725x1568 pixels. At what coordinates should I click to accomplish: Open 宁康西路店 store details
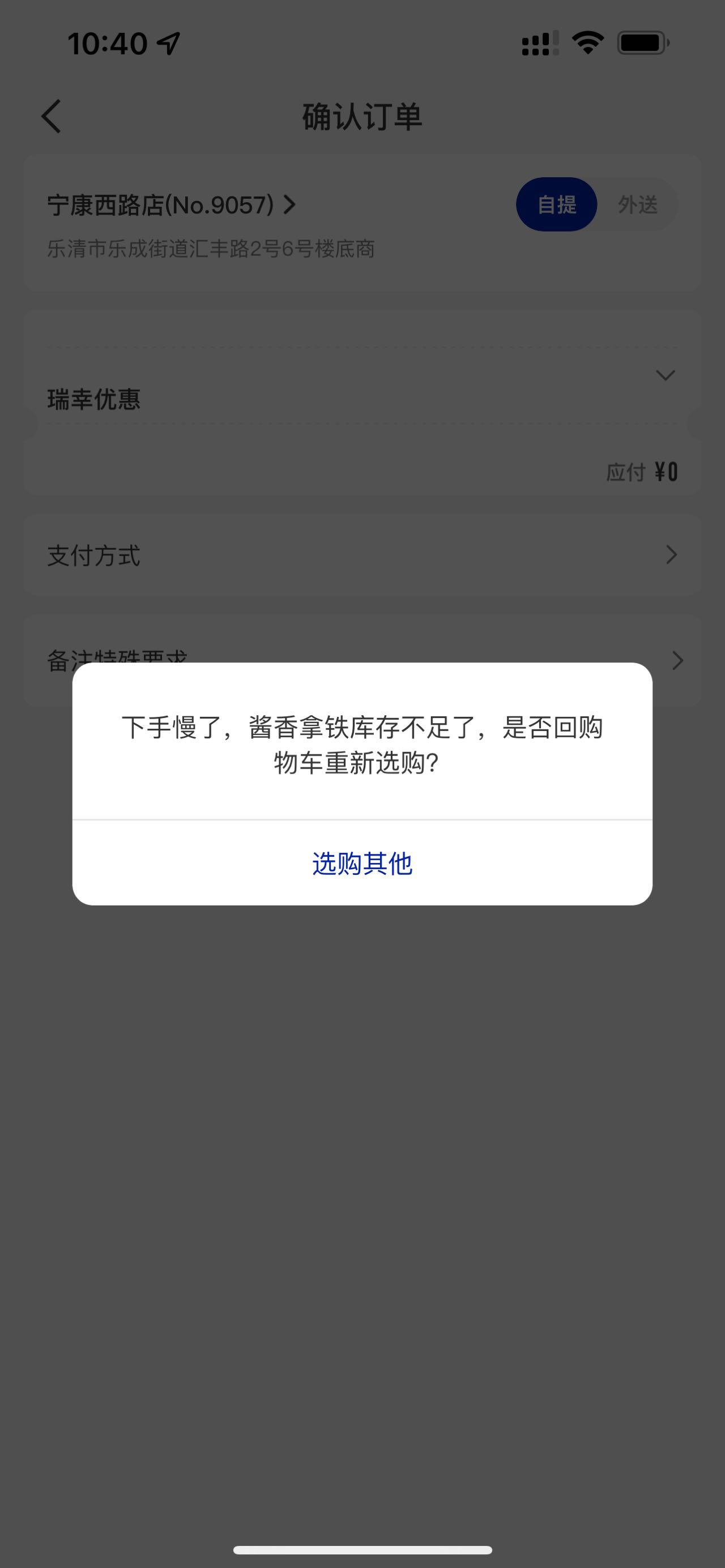(x=171, y=205)
